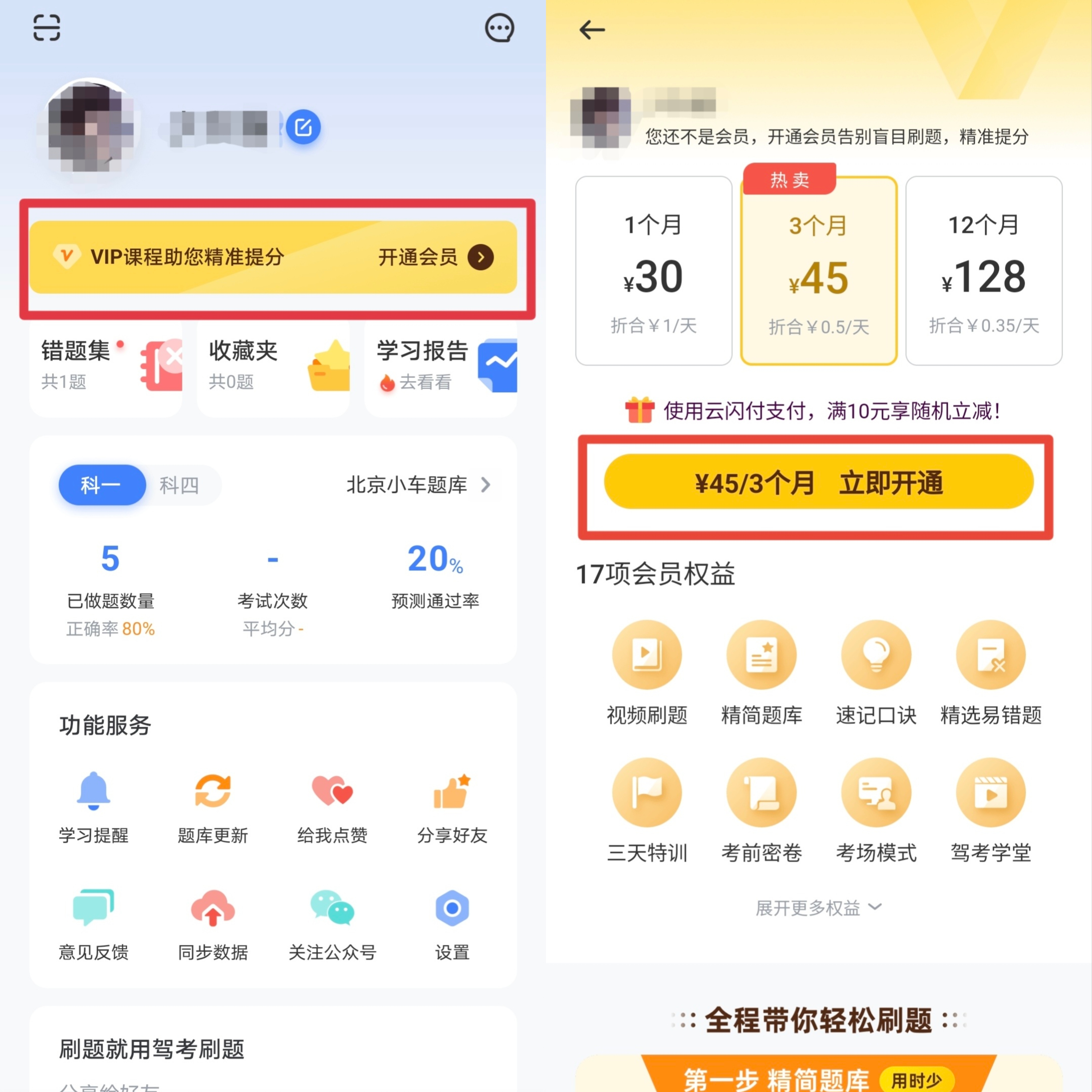
Task: Edit the profile nickname
Action: point(303,127)
